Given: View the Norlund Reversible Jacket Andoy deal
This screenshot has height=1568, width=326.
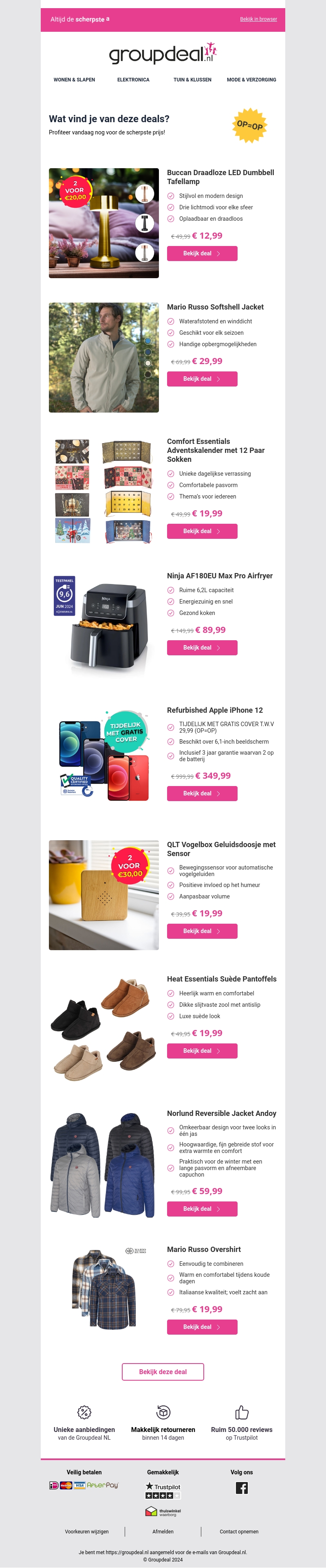Looking at the screenshot, I should pyautogui.click(x=202, y=1209).
